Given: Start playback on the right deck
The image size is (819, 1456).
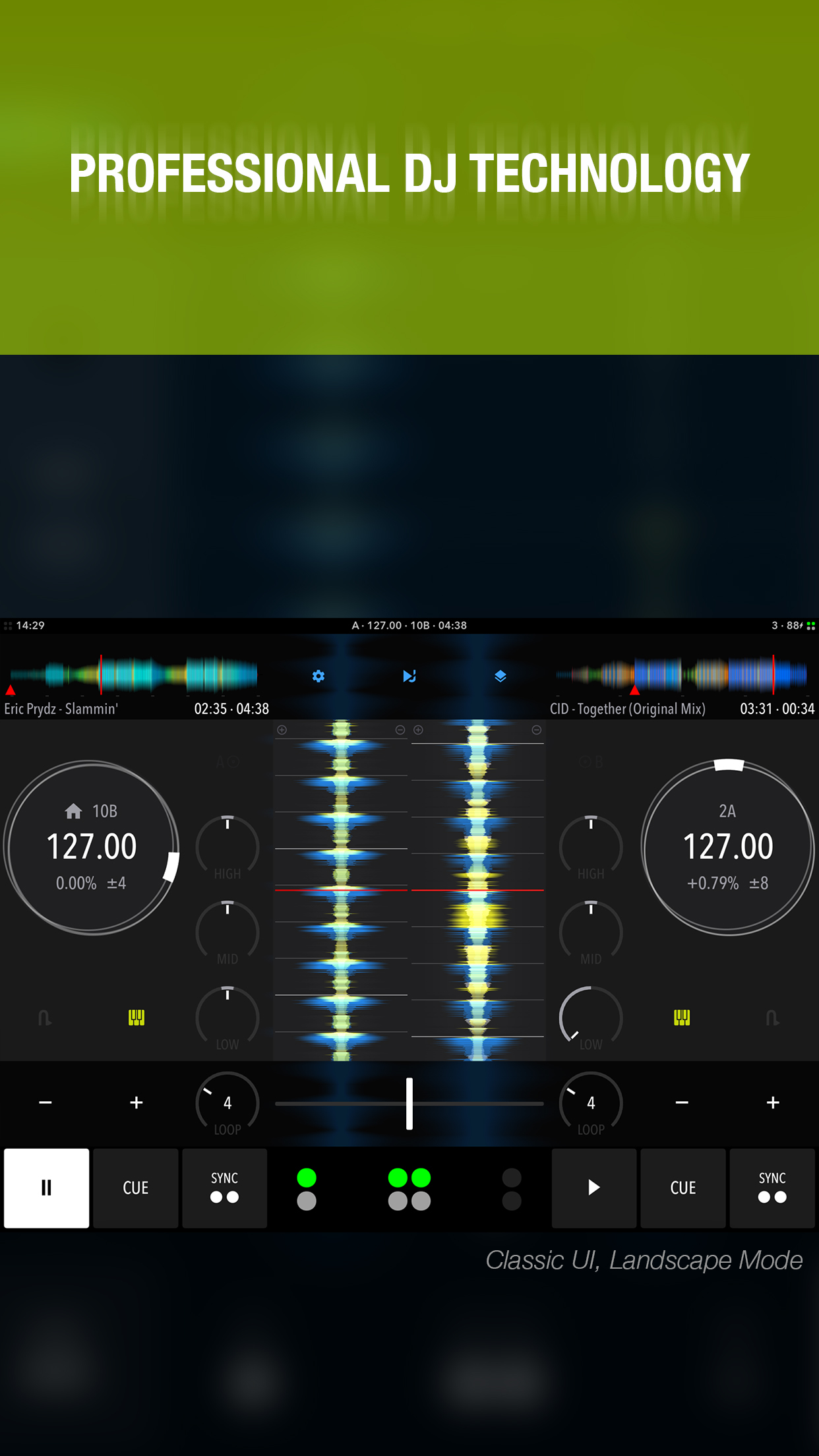Looking at the screenshot, I should [593, 1188].
